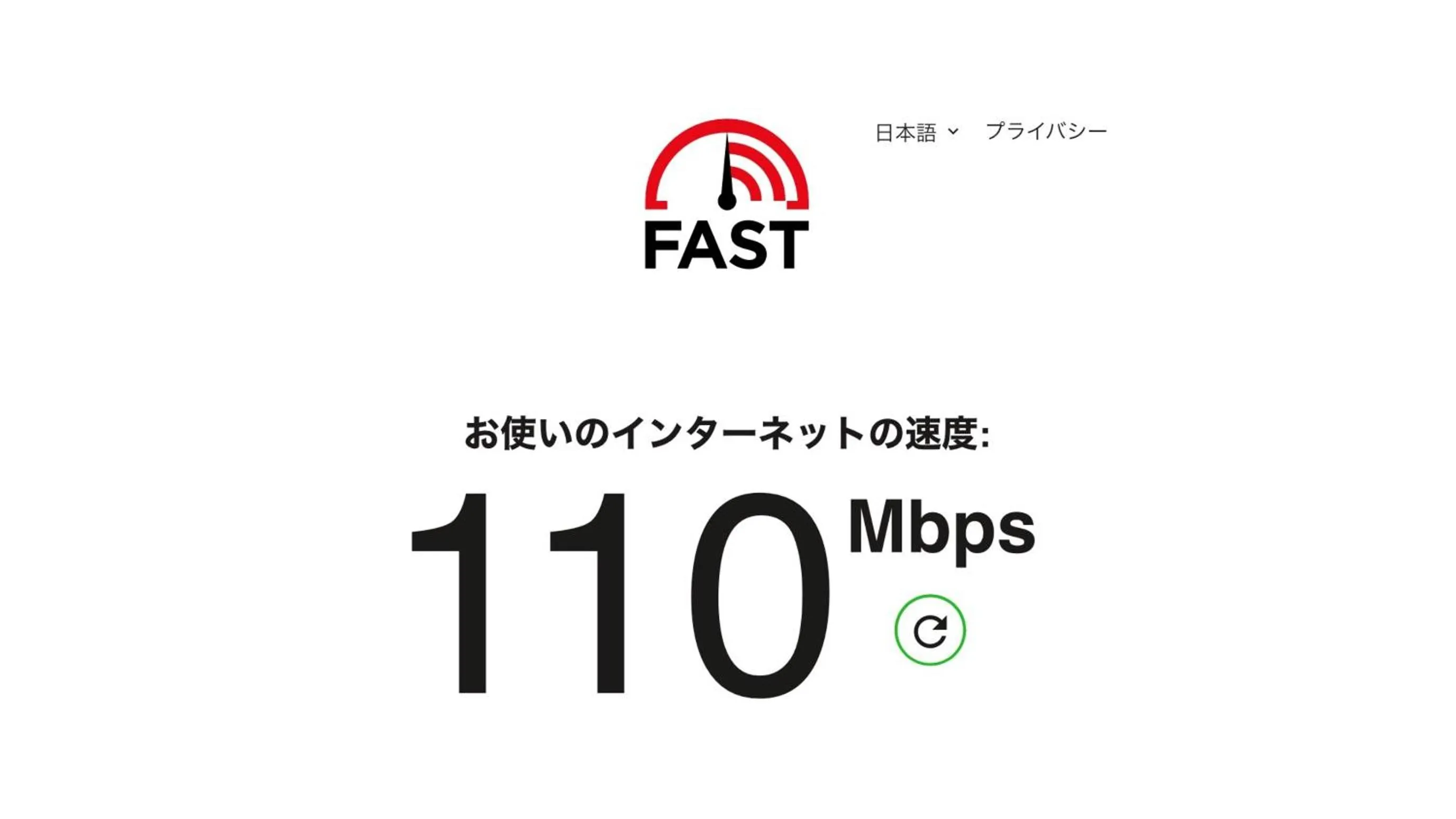The height and width of the screenshot is (819, 1456).
Task: Open the 日本語 language dropdown
Action: click(x=916, y=133)
